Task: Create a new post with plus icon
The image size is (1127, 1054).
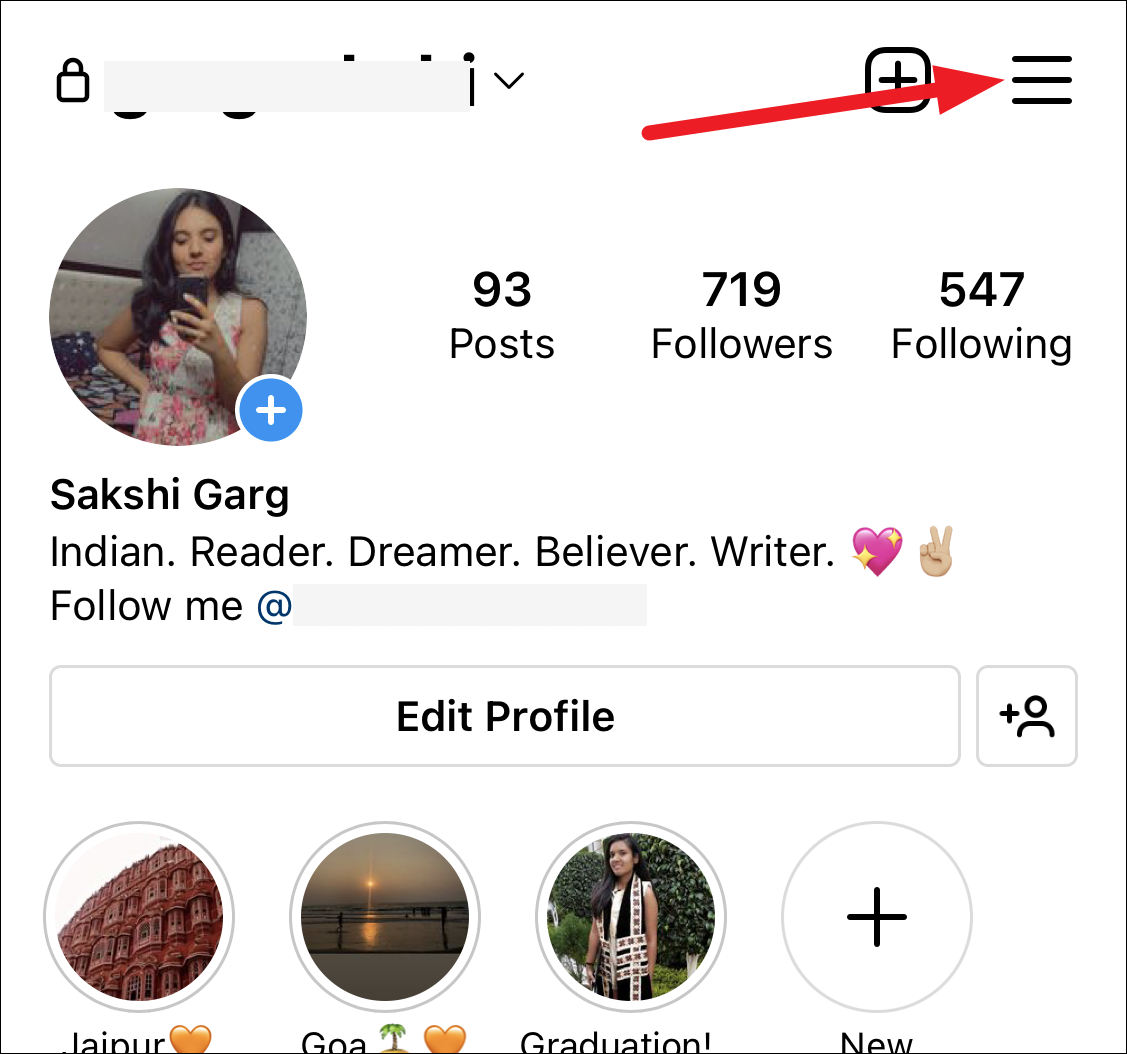Action: pos(897,80)
